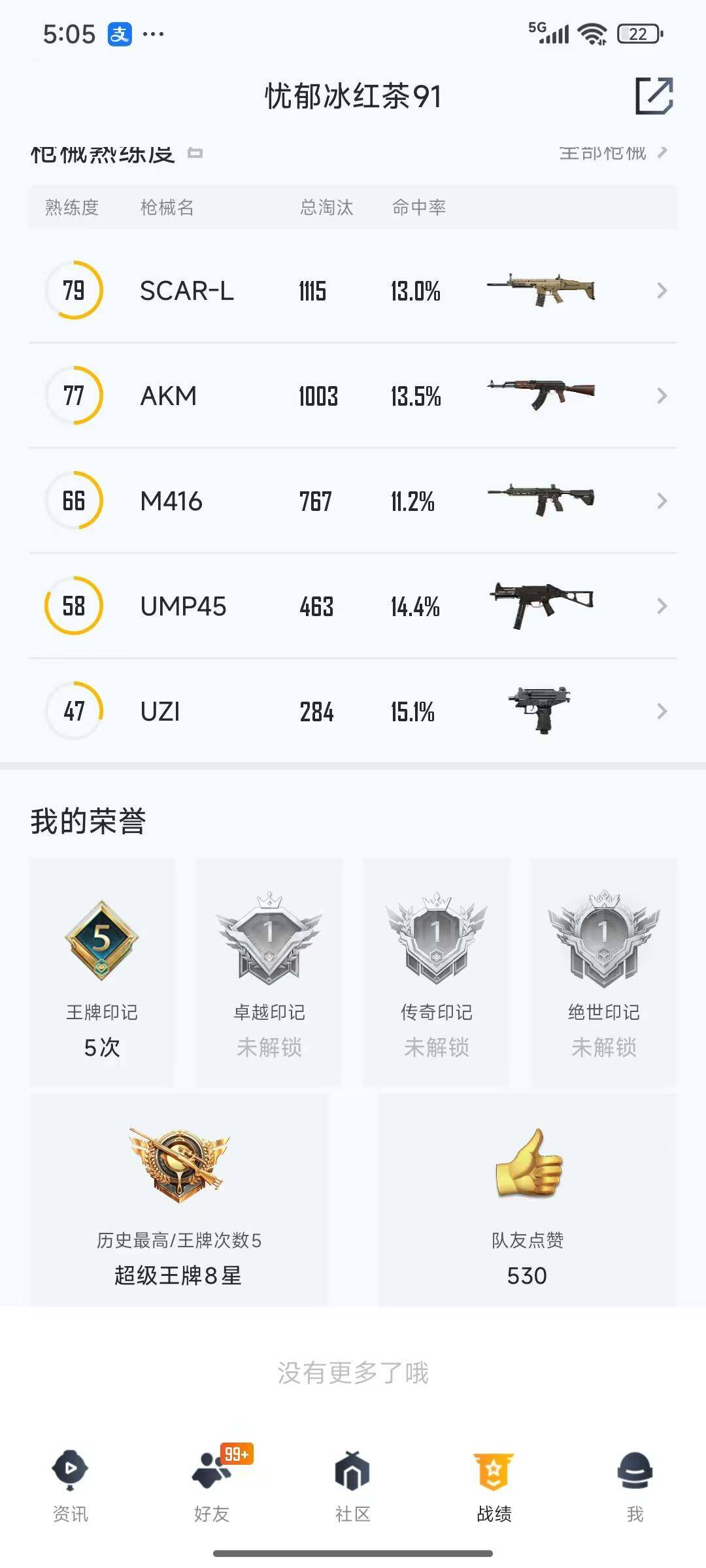Screen dimensions: 706x1568
Task: Open the AKM weapon row
Action: pos(353,396)
